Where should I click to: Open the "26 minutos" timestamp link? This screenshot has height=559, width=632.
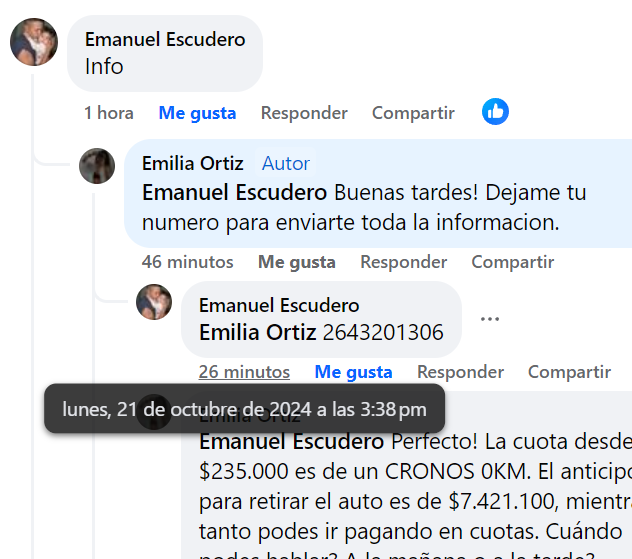pos(244,372)
